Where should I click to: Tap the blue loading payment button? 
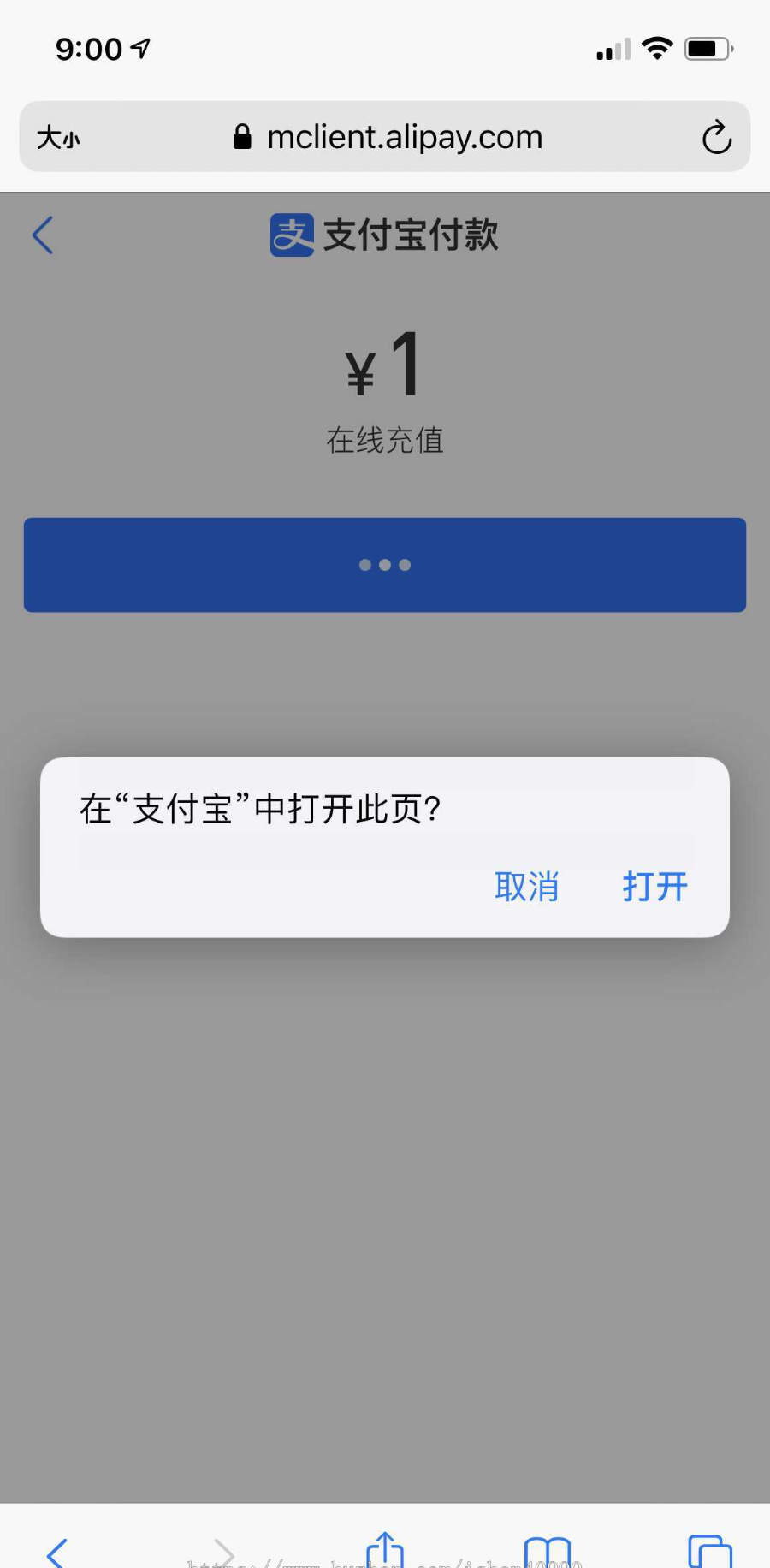[x=384, y=565]
